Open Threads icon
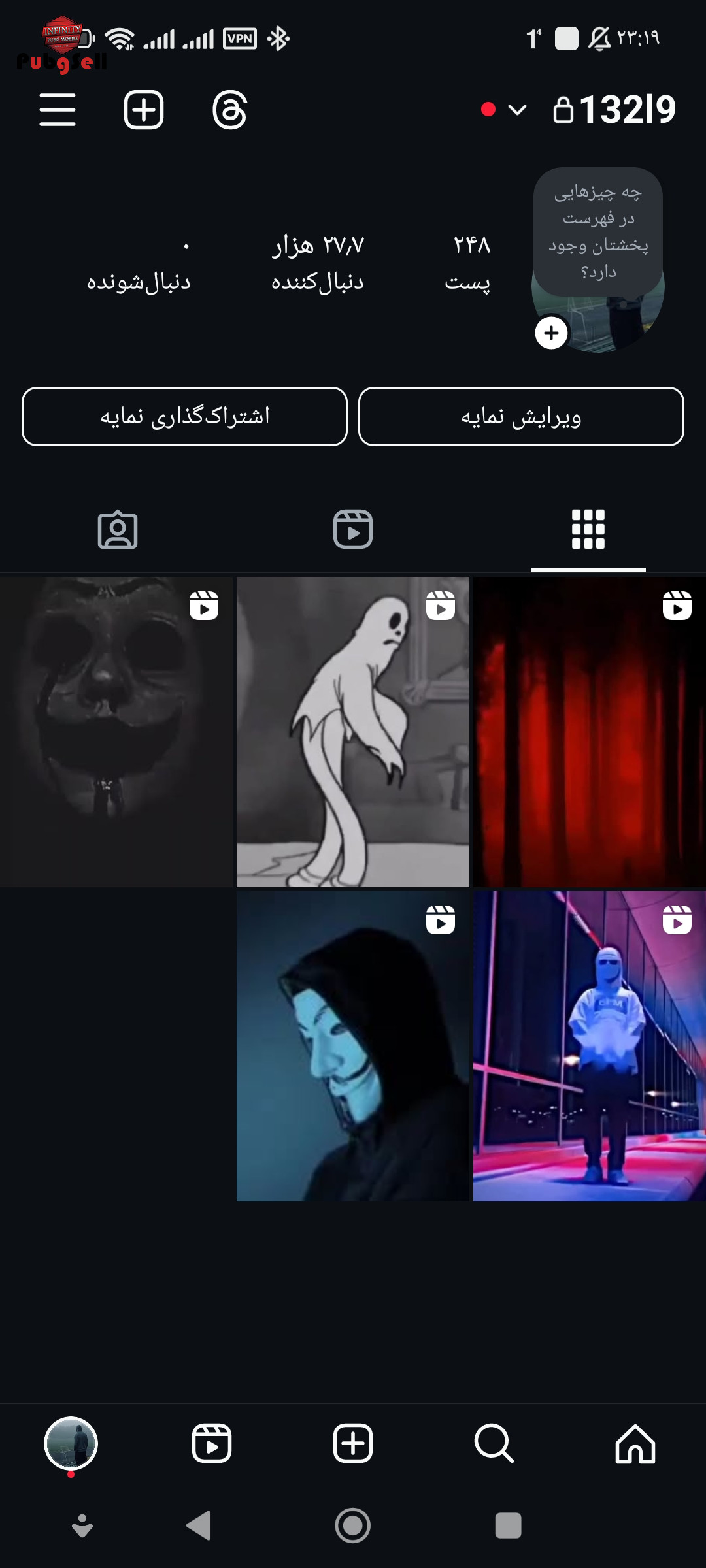Viewport: 706px width, 1568px height. pyautogui.click(x=229, y=110)
